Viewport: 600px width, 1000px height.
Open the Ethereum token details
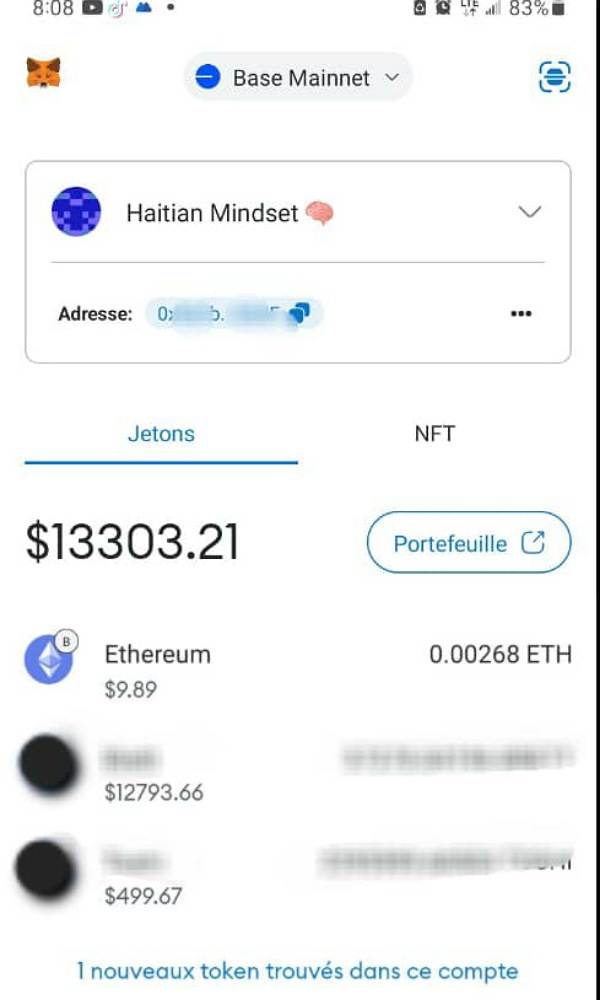[x=298, y=670]
